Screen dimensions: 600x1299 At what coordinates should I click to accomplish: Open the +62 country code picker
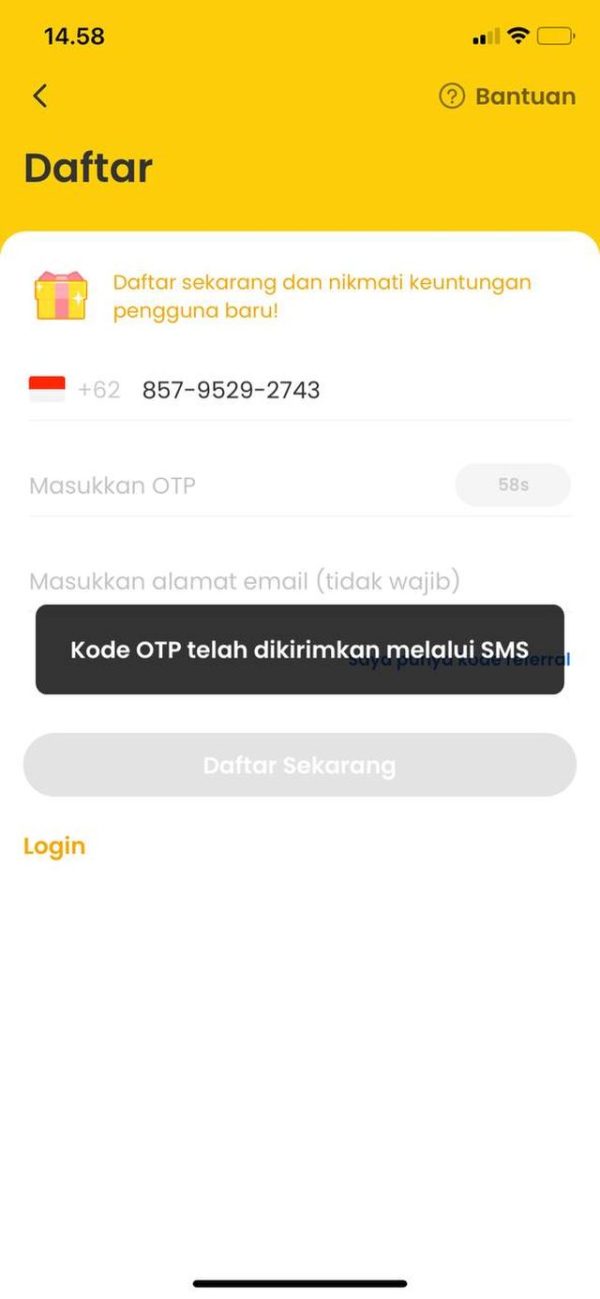pos(75,390)
